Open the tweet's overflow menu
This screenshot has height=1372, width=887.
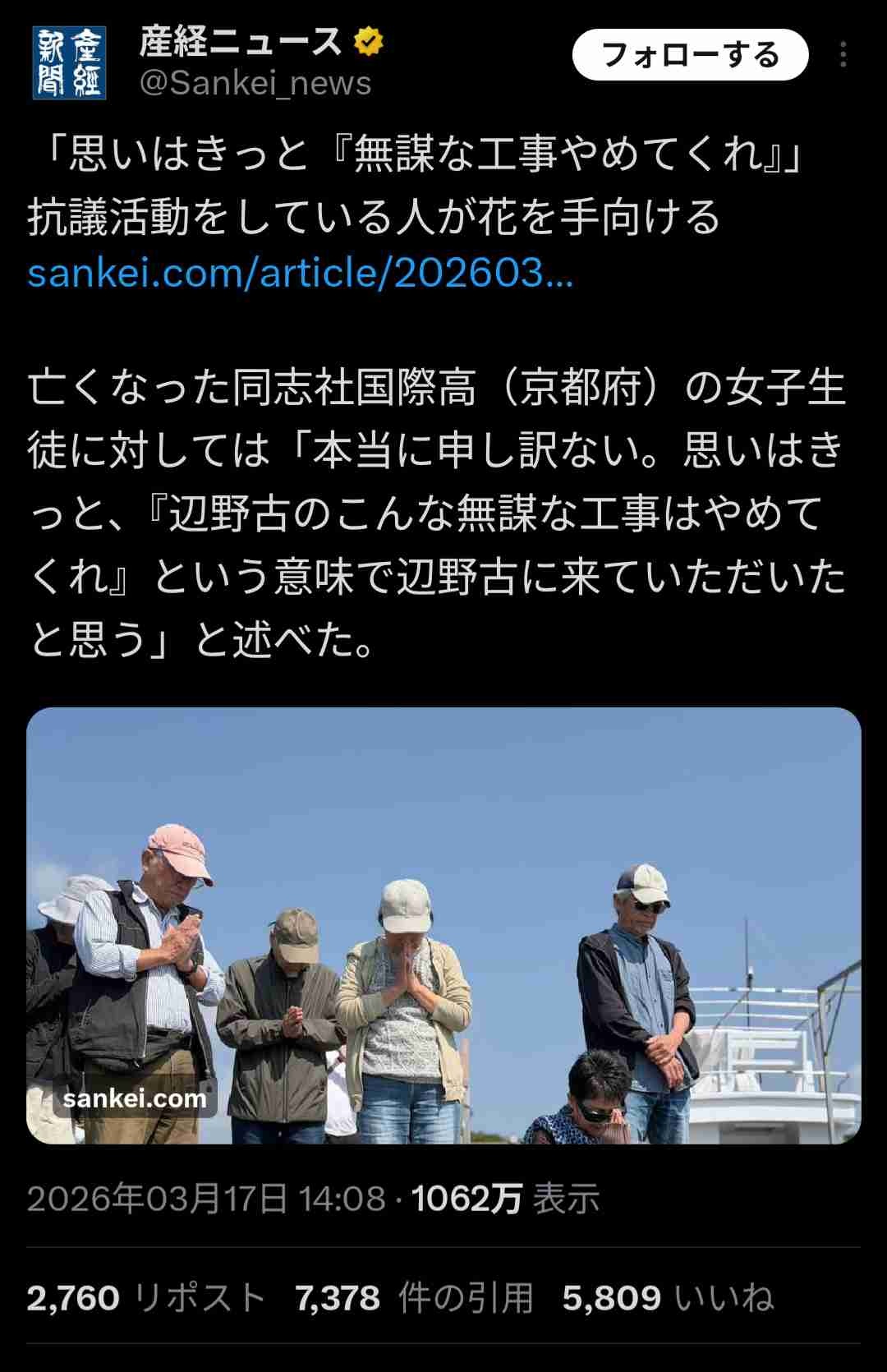(843, 55)
